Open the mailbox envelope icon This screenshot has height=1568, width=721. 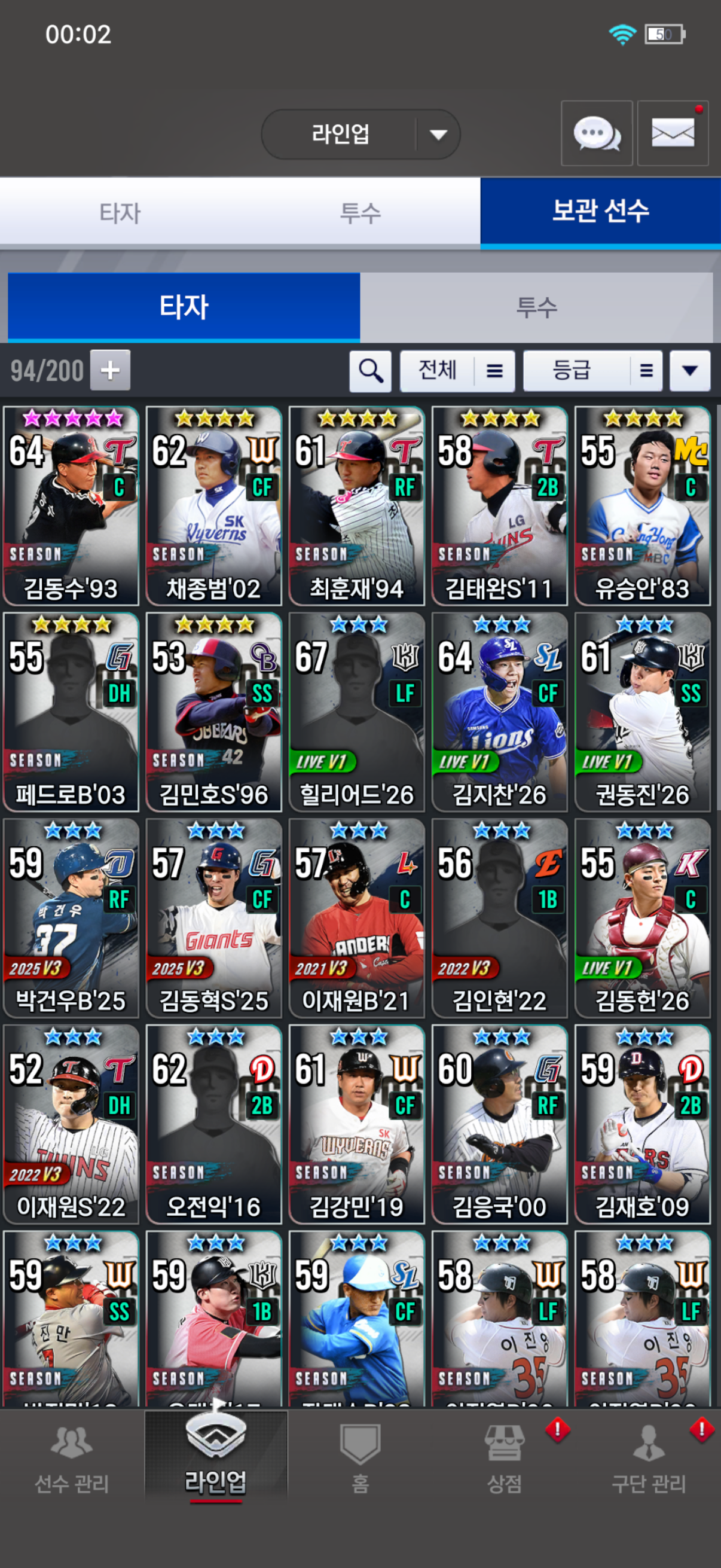pos(673,133)
